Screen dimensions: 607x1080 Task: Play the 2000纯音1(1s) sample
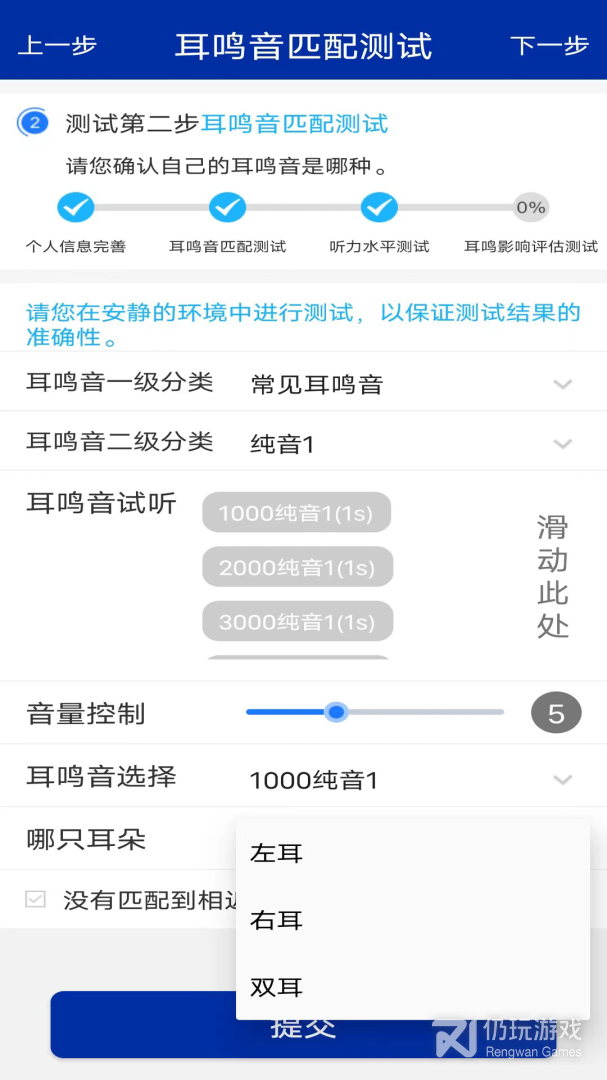coord(298,567)
